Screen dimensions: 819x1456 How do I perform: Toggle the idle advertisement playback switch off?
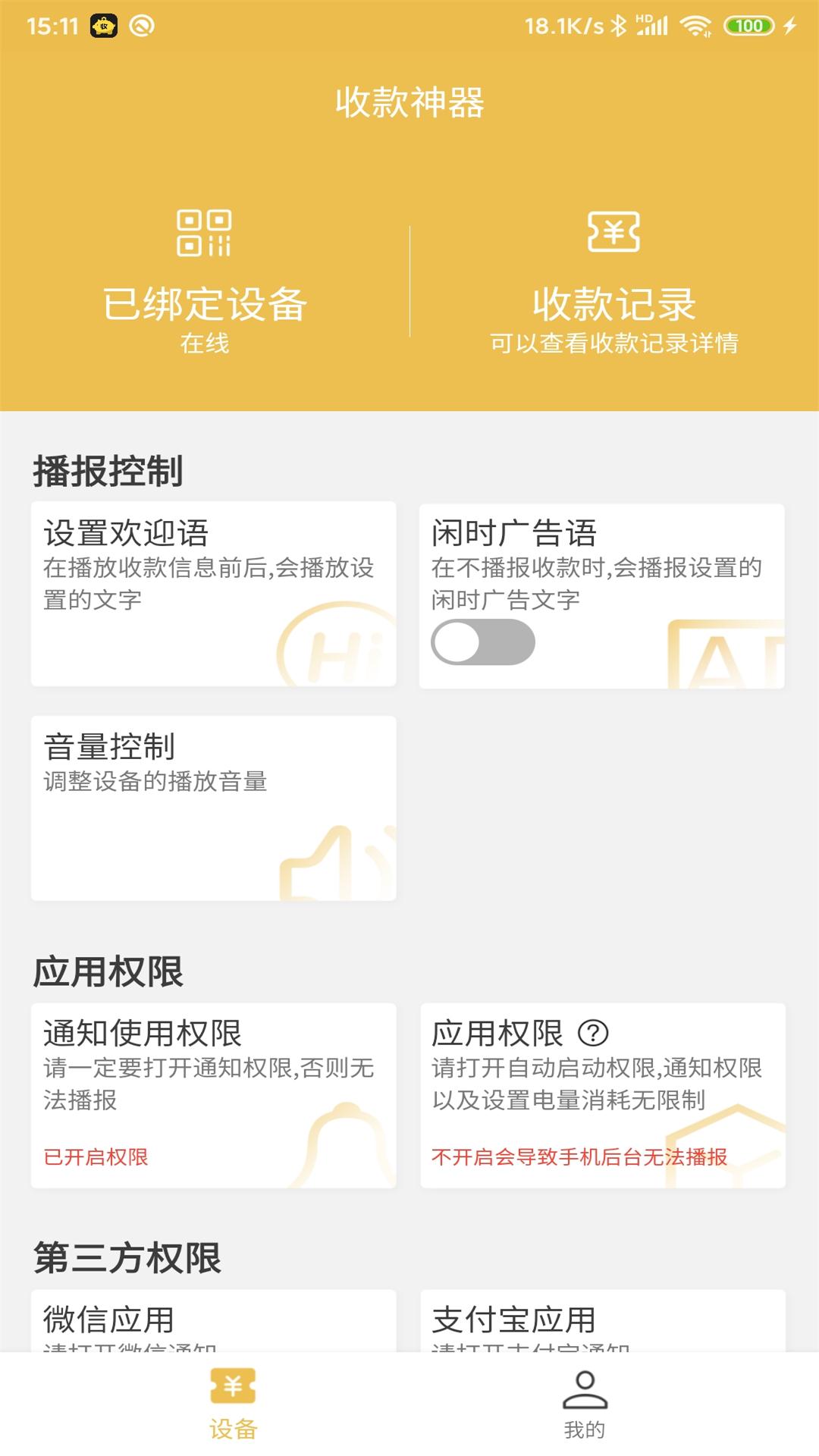click(x=483, y=641)
